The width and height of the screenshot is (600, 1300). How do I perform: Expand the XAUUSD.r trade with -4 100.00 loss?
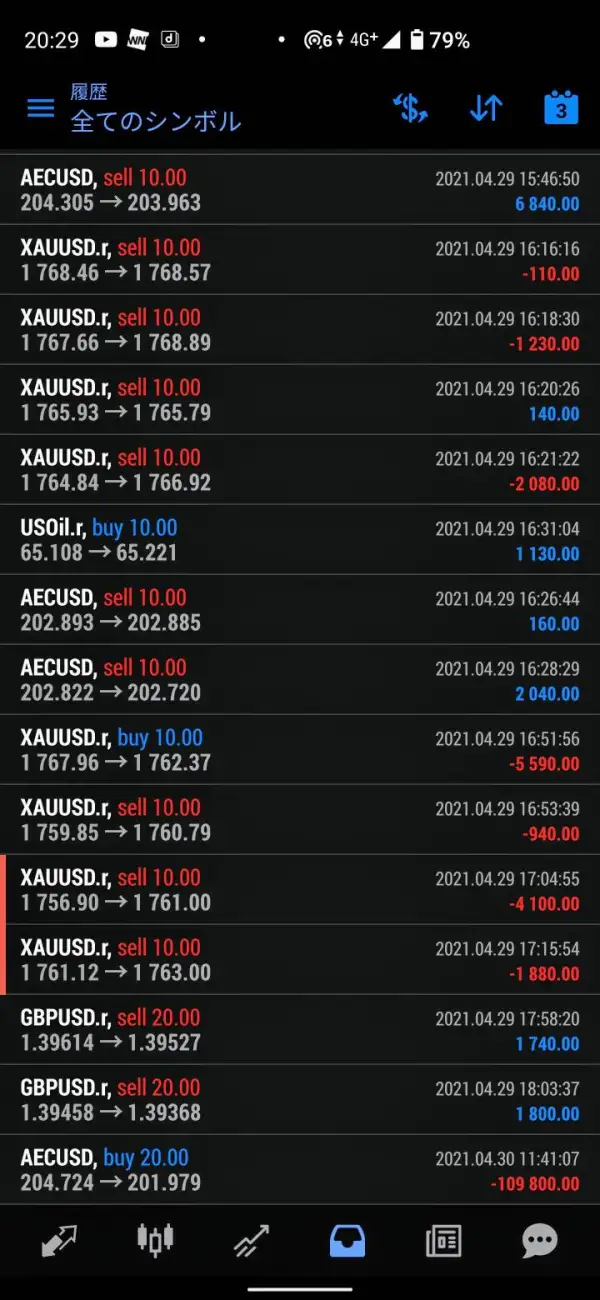coord(300,890)
